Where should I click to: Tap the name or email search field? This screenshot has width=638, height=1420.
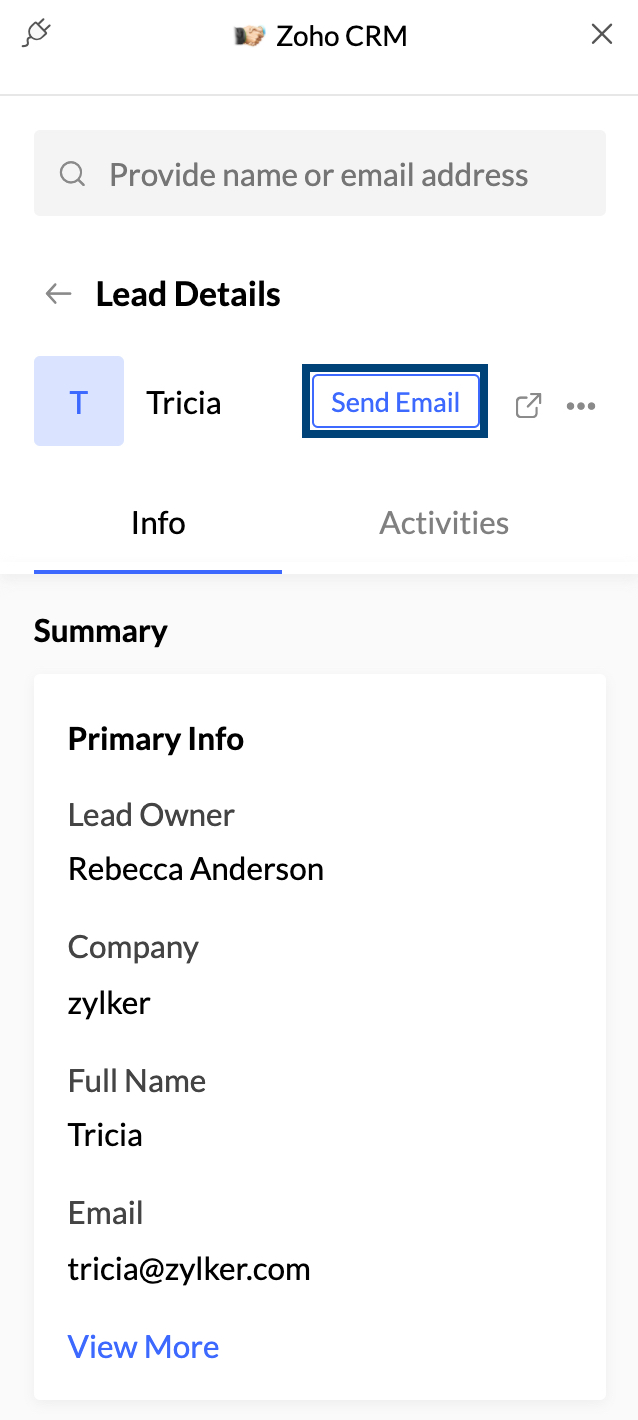click(x=320, y=174)
